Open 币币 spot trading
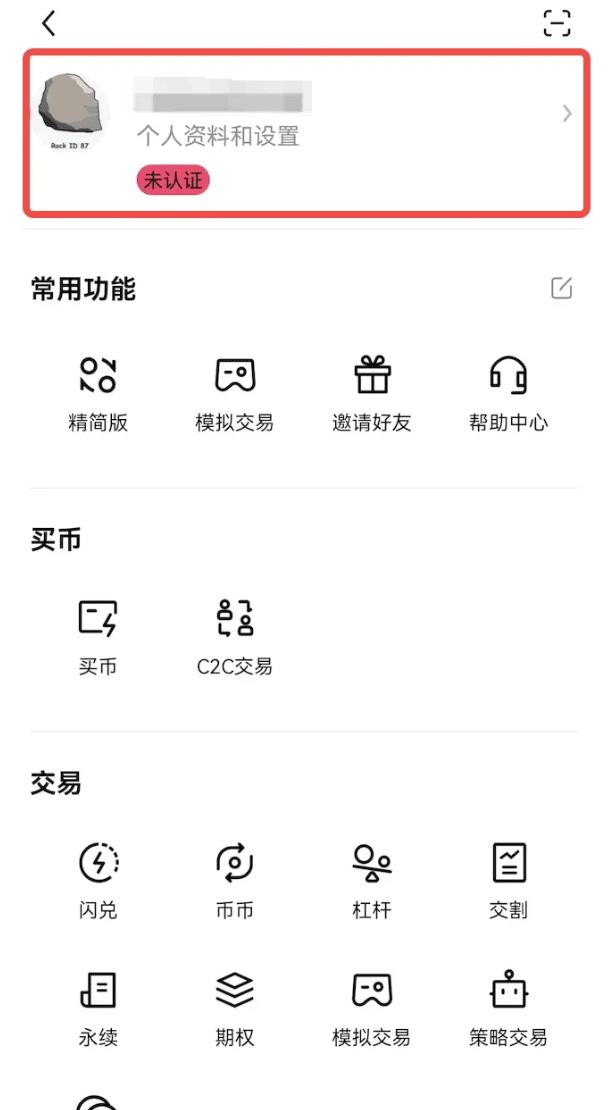Viewport: 612px width, 1110px height. click(x=235, y=880)
